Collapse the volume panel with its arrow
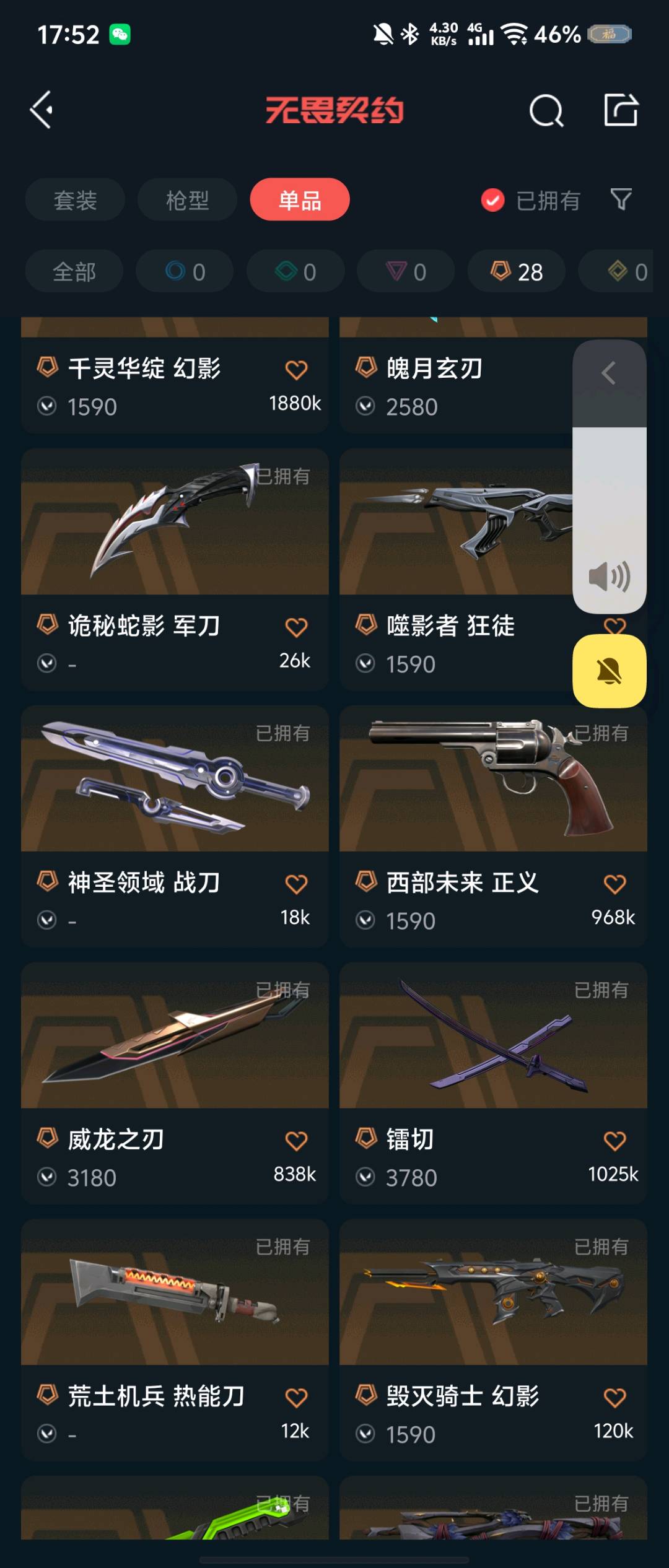The image size is (669, 1568). 609,373
